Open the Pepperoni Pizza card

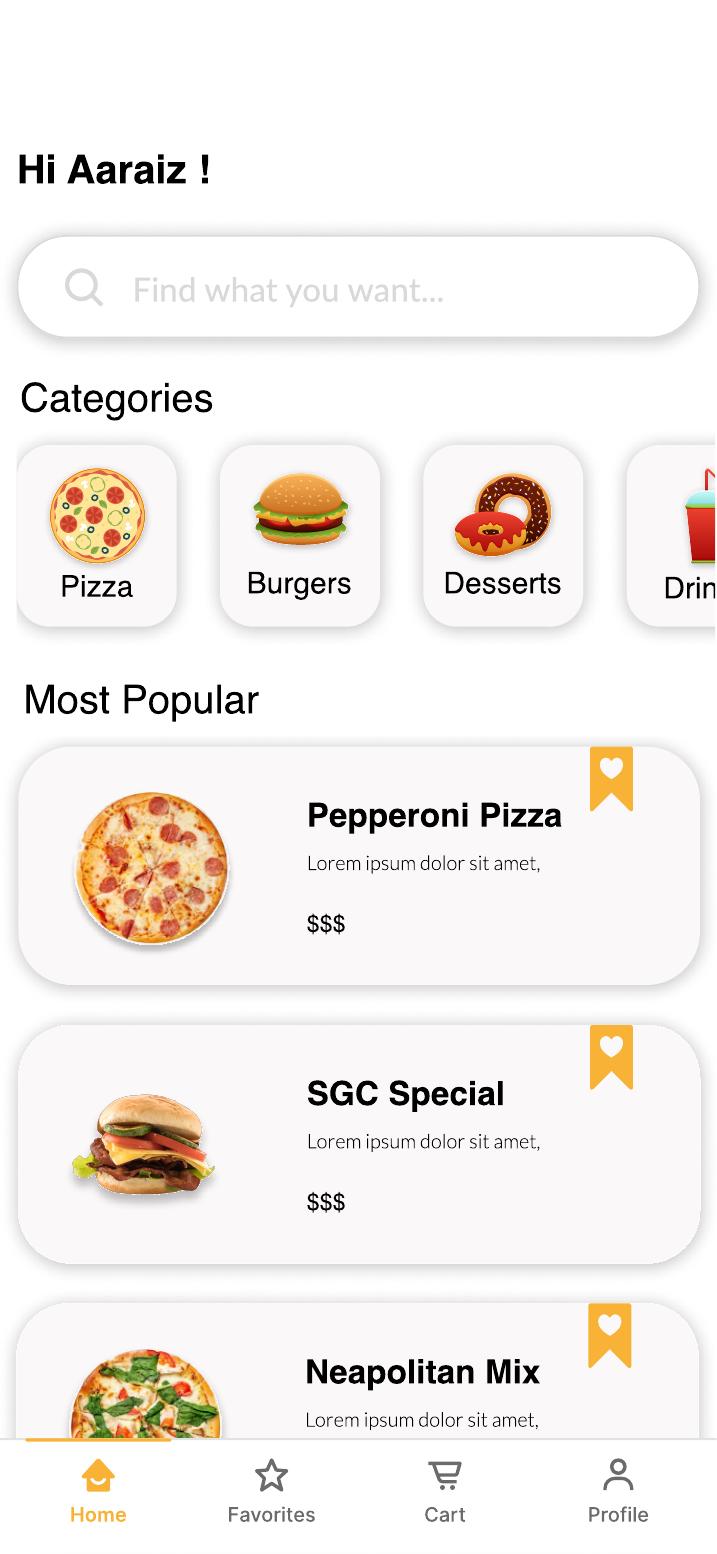[358, 866]
